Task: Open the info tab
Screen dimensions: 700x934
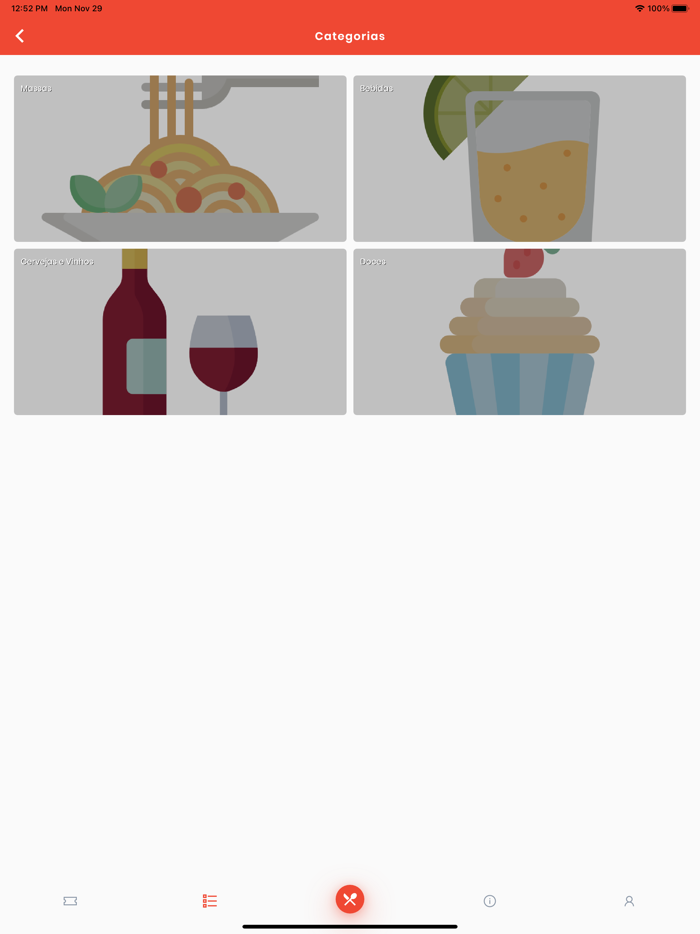Action: point(490,901)
